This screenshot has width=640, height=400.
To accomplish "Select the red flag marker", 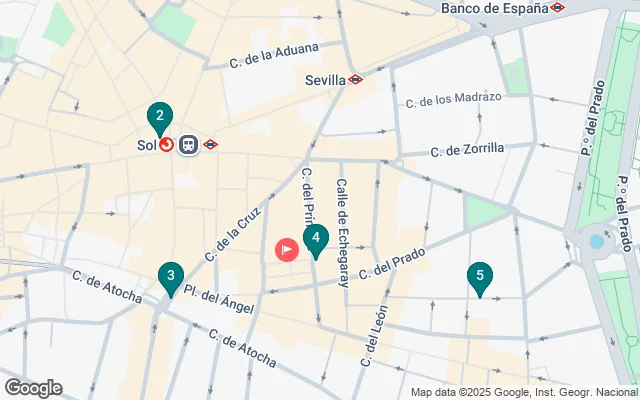I will tap(287, 249).
